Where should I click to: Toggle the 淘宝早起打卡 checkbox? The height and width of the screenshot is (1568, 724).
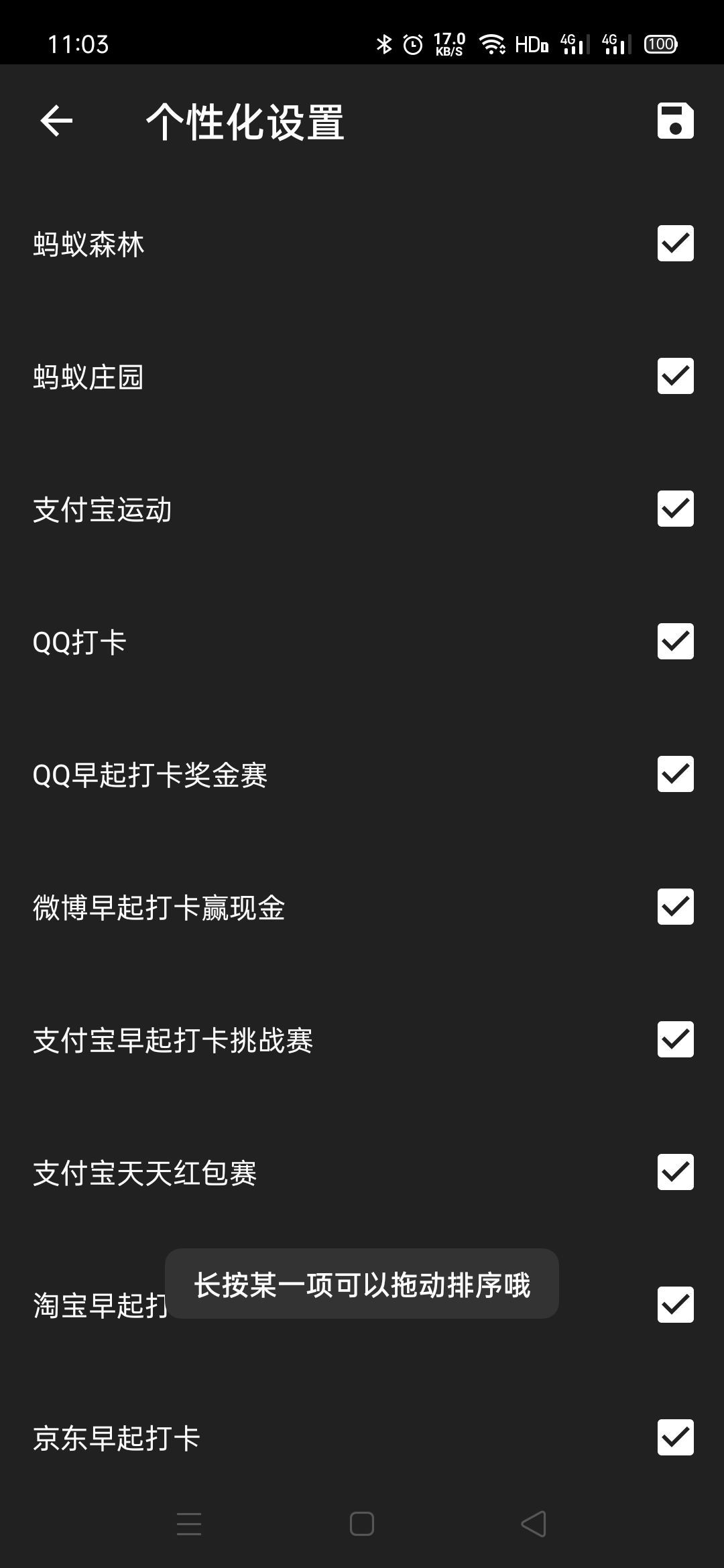pos(675,1305)
